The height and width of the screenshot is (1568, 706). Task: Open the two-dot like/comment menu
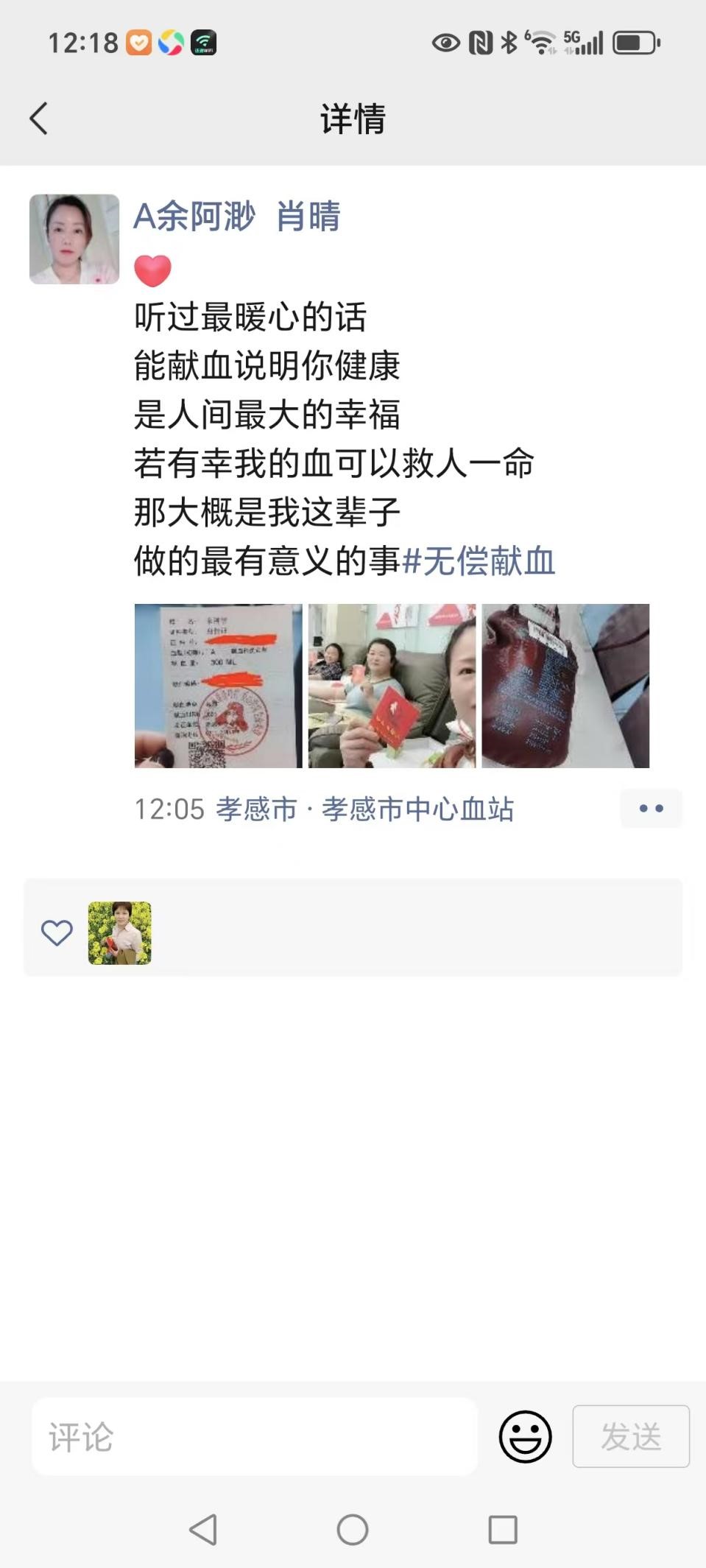coord(652,809)
